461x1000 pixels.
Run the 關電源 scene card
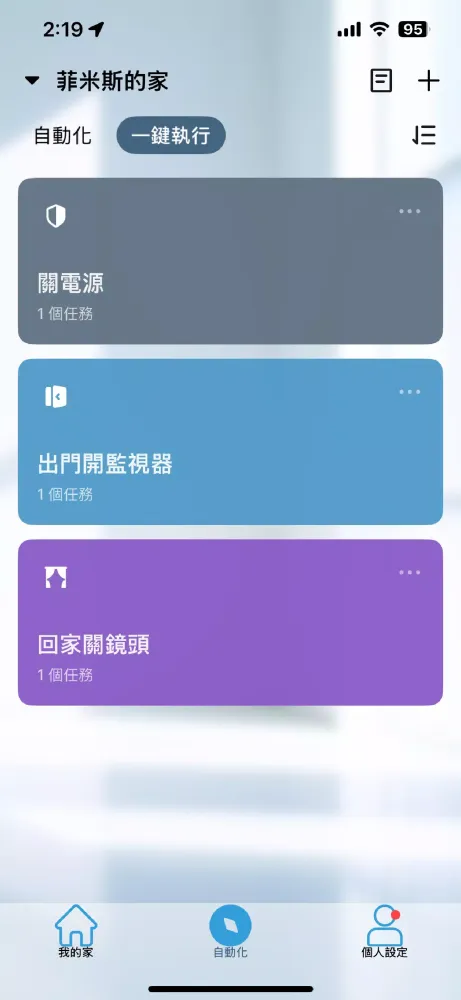point(230,261)
